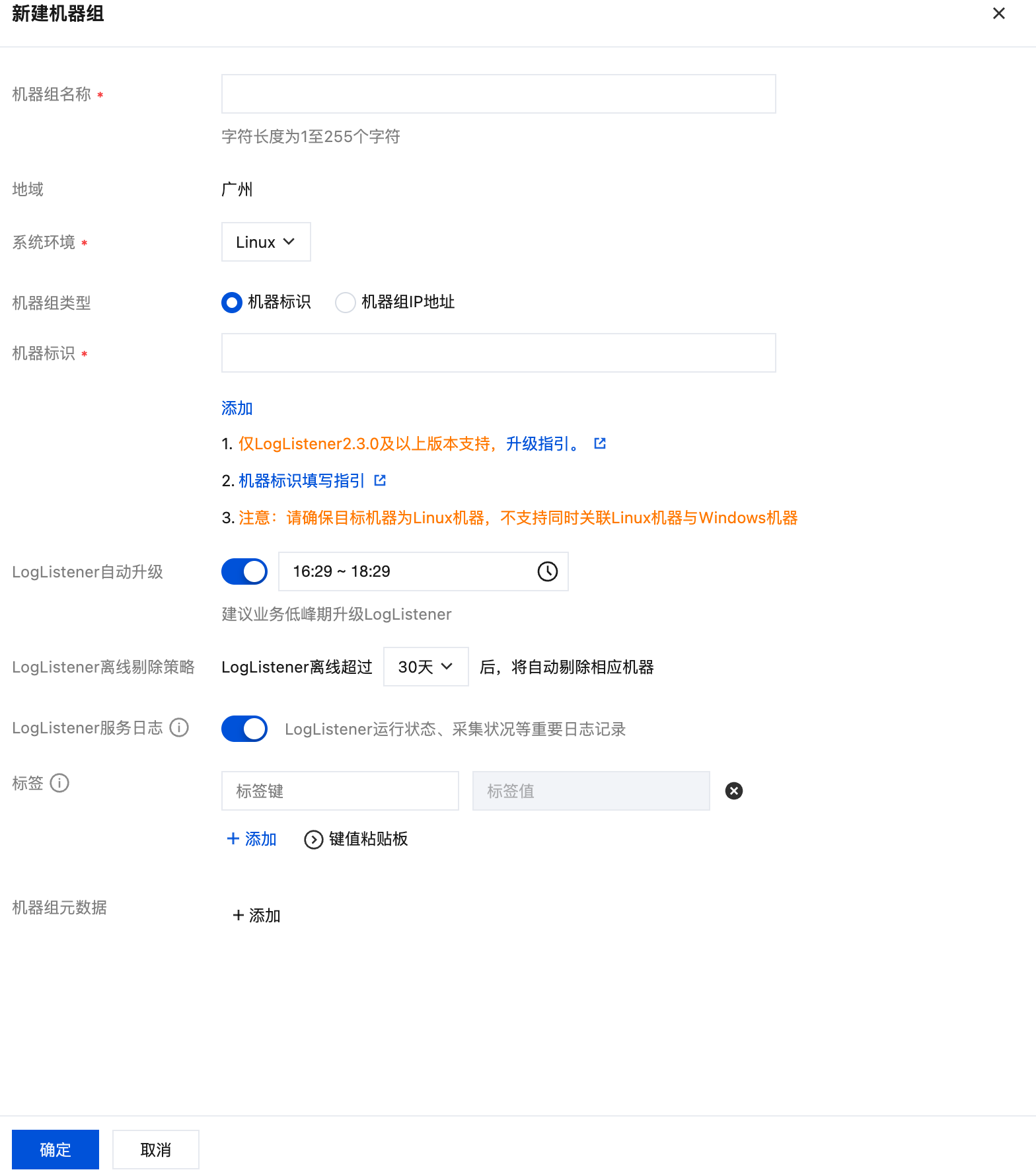Toggle LogListener自动升级 switch
The image size is (1036, 1176).
pyautogui.click(x=244, y=571)
